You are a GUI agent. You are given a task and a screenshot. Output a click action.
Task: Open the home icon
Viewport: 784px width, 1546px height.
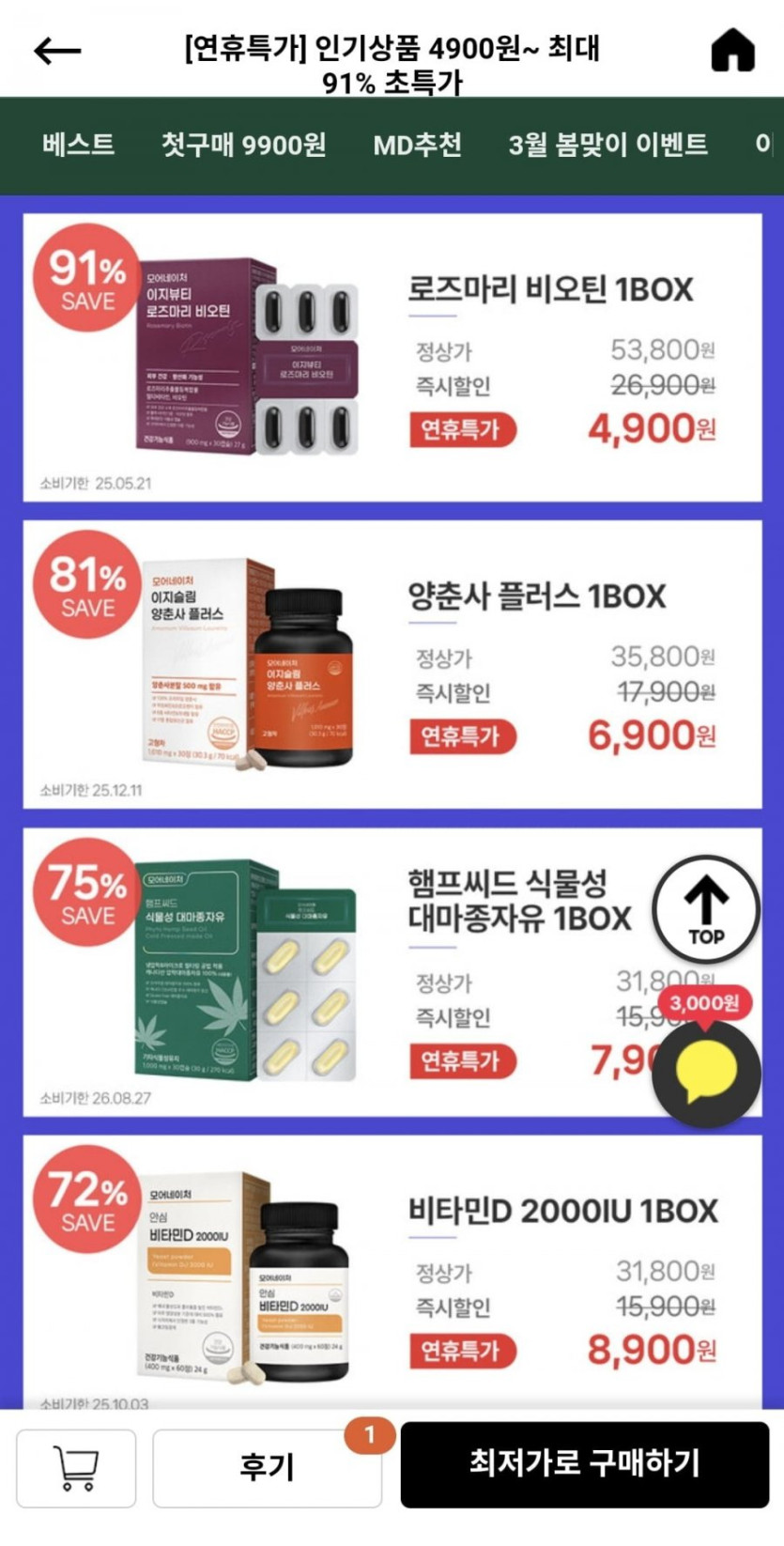(732, 50)
